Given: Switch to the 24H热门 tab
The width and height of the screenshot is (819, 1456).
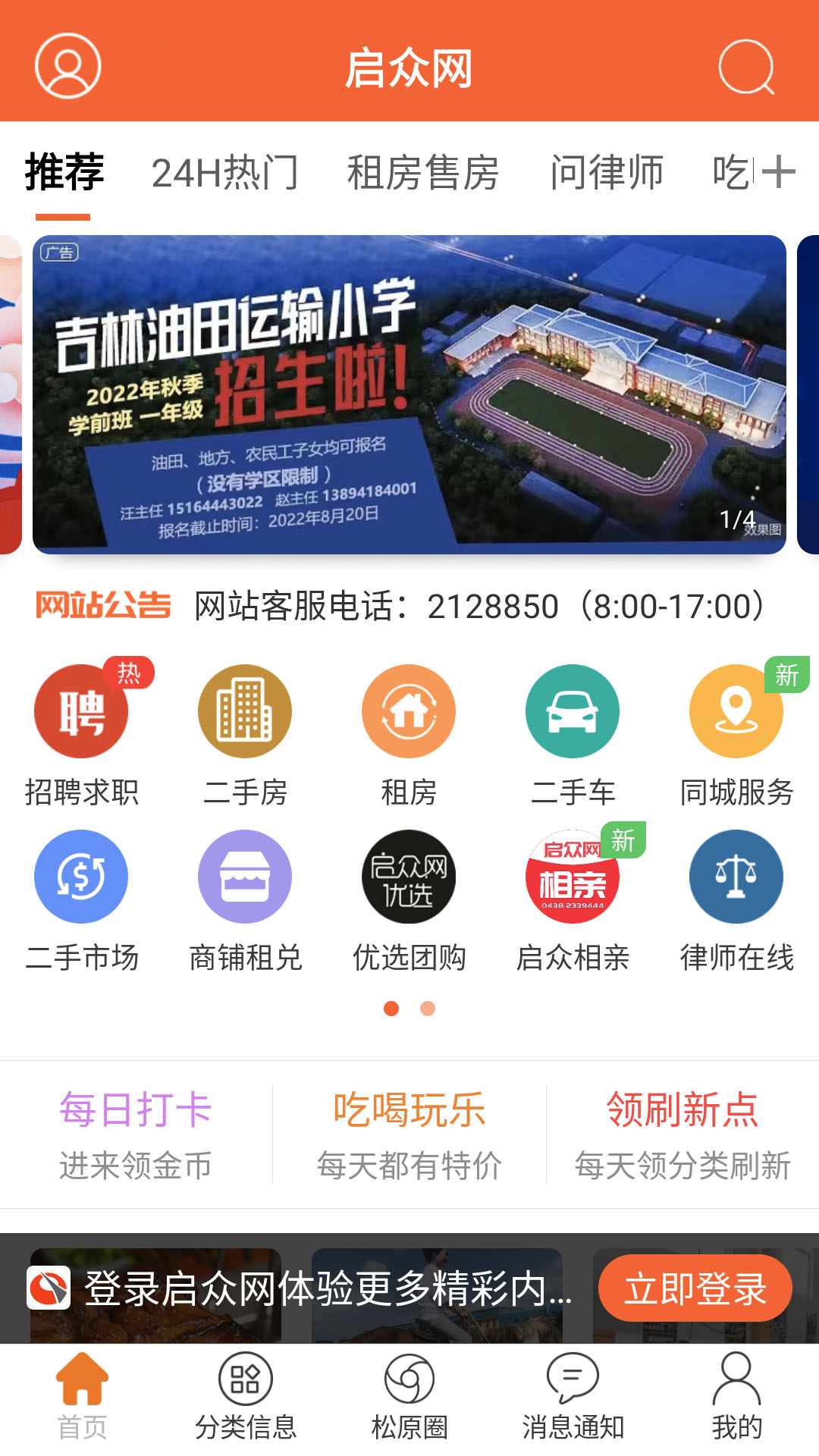Looking at the screenshot, I should (224, 173).
